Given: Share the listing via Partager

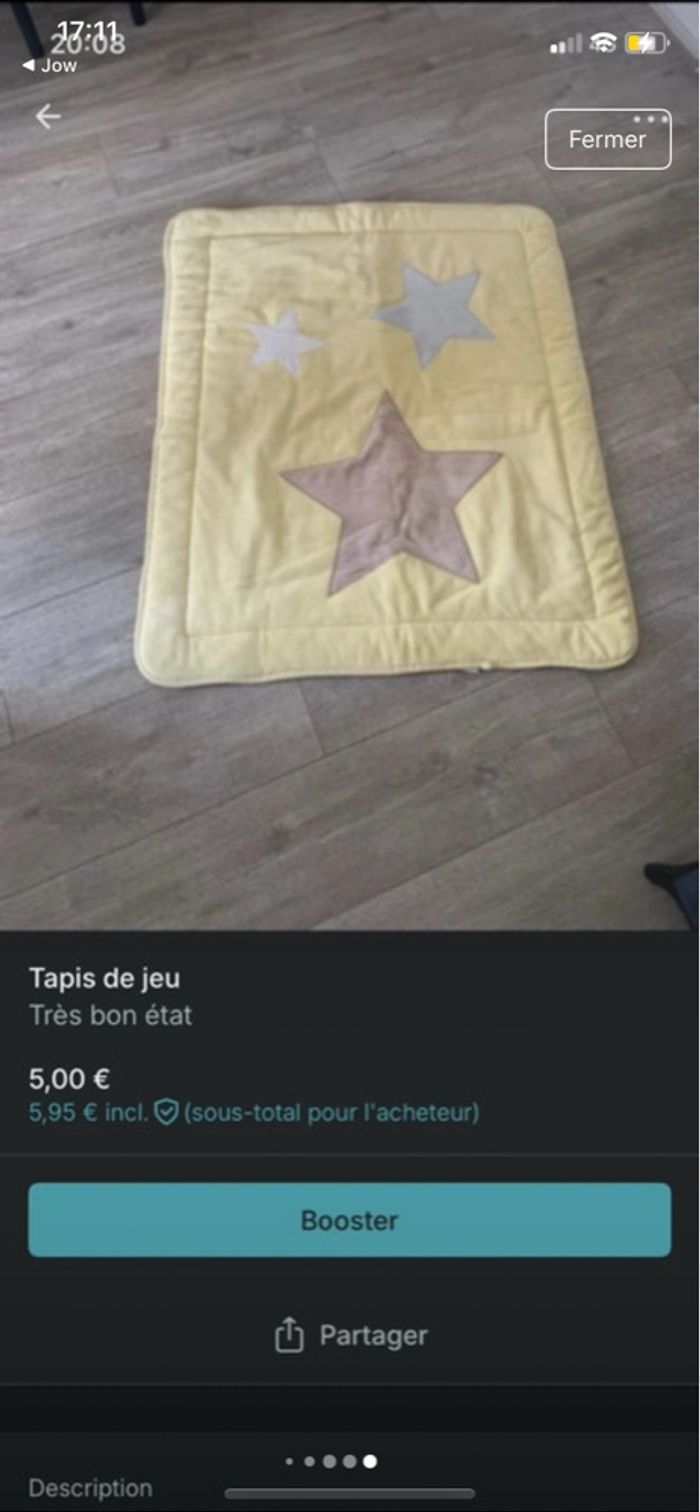Looking at the screenshot, I should [x=350, y=1335].
